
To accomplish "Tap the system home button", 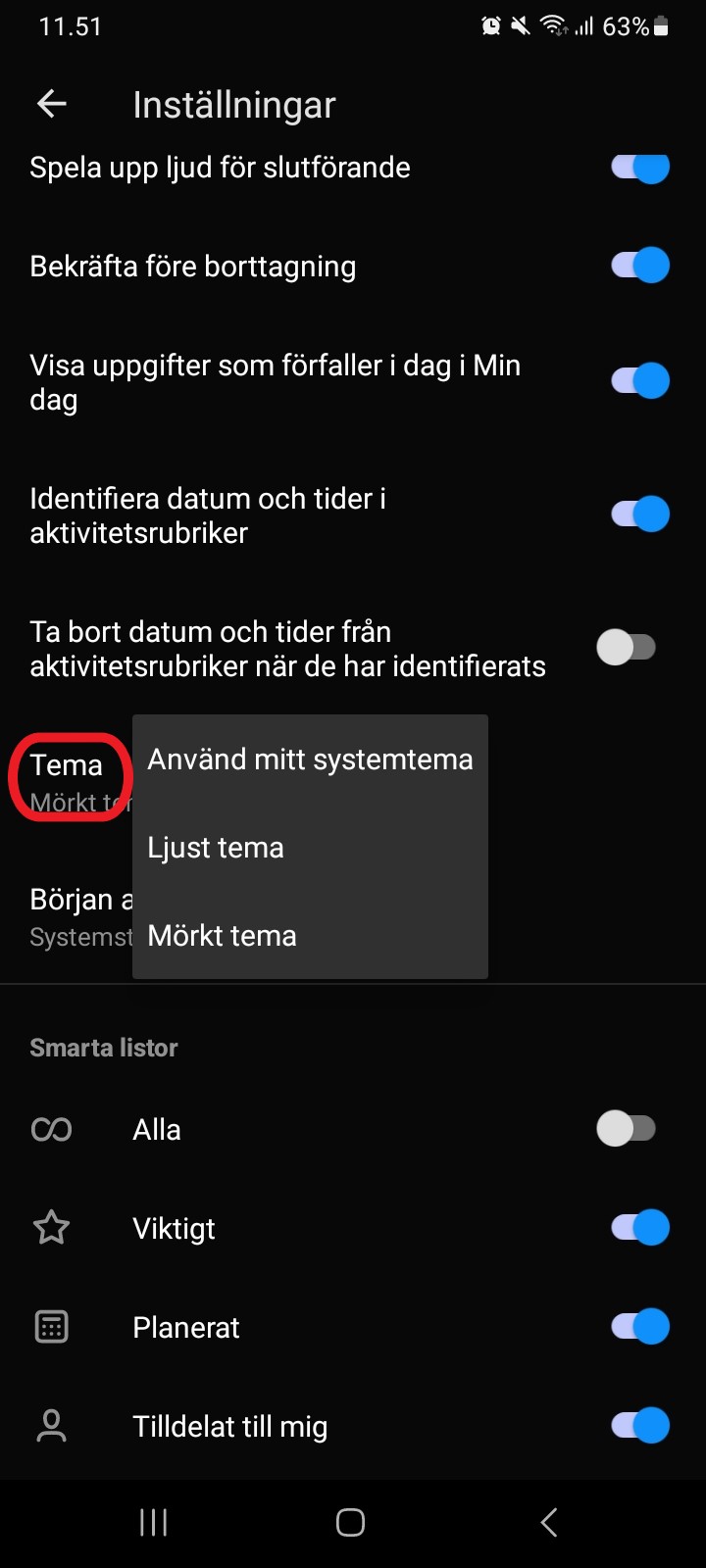I will pos(351,1522).
